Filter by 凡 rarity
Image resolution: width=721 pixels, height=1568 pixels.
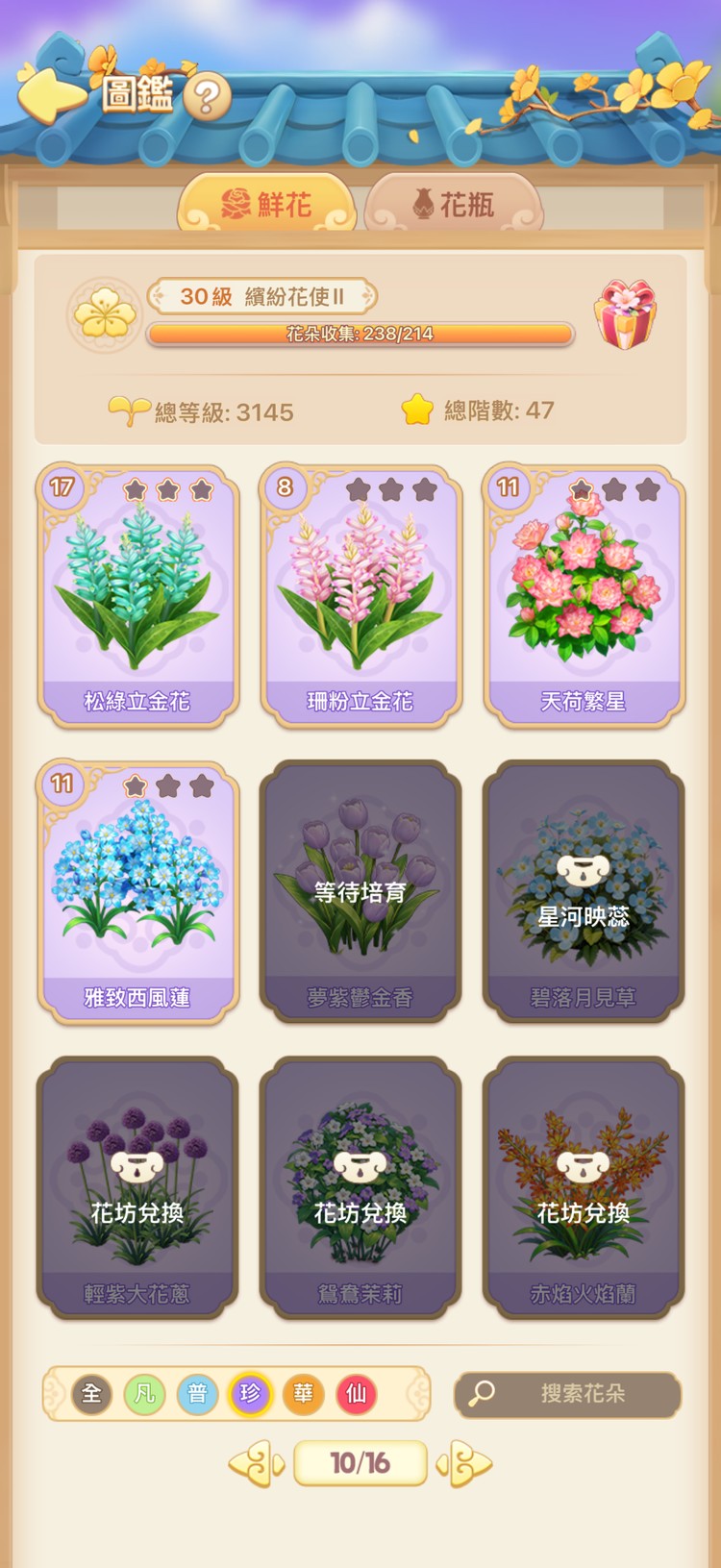point(144,1393)
